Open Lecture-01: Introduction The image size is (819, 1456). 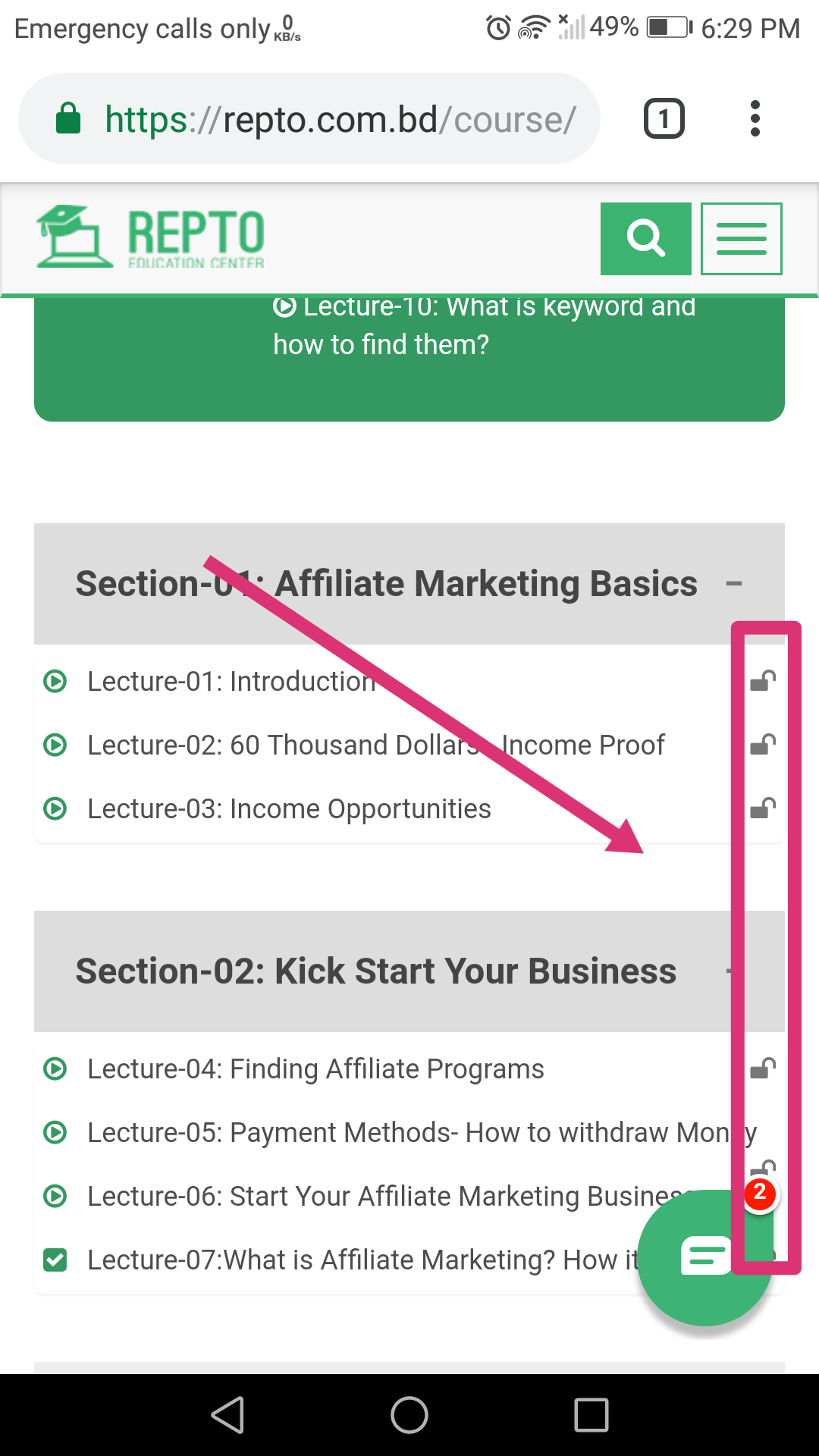pos(231,681)
